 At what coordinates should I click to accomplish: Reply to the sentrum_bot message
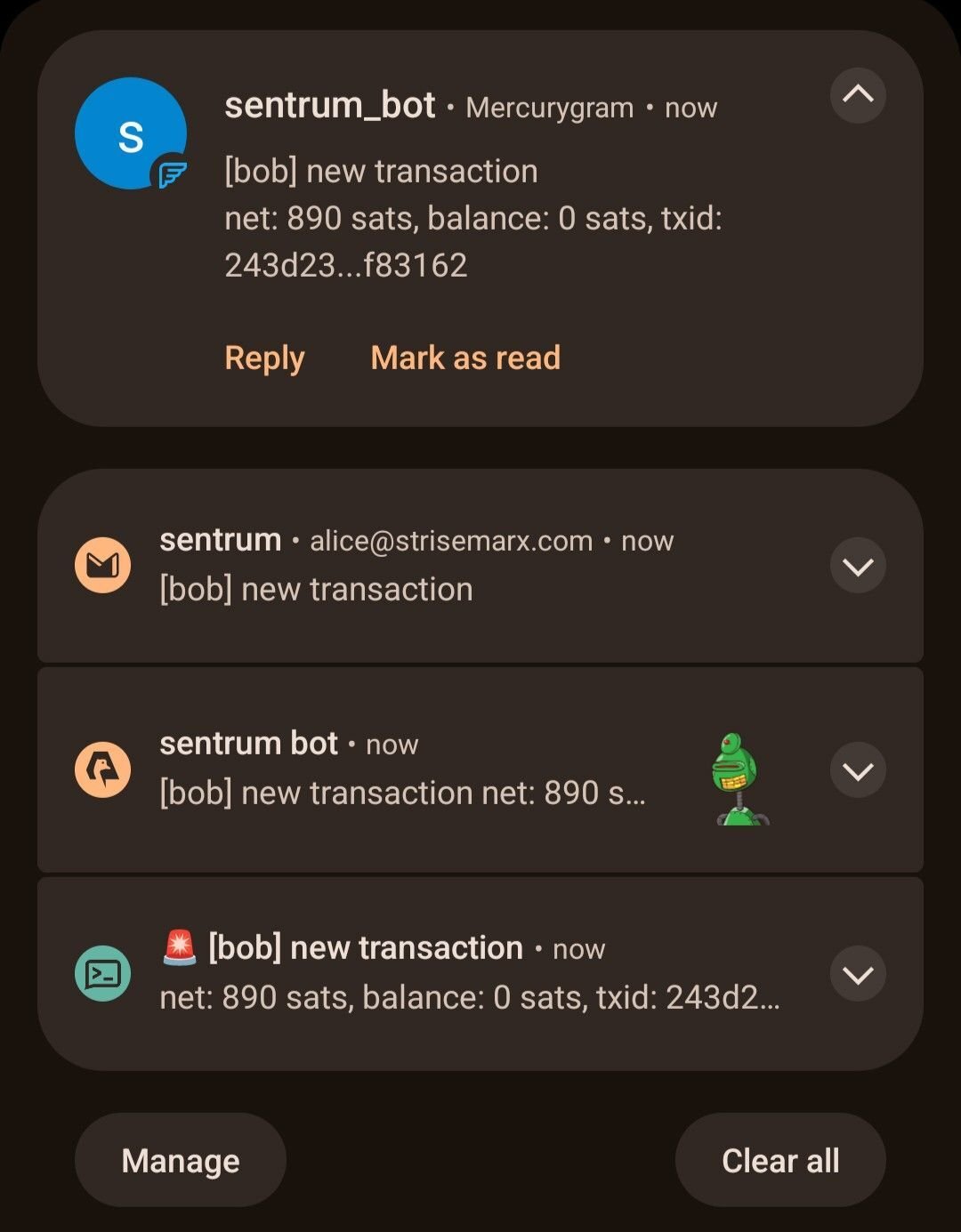click(264, 358)
